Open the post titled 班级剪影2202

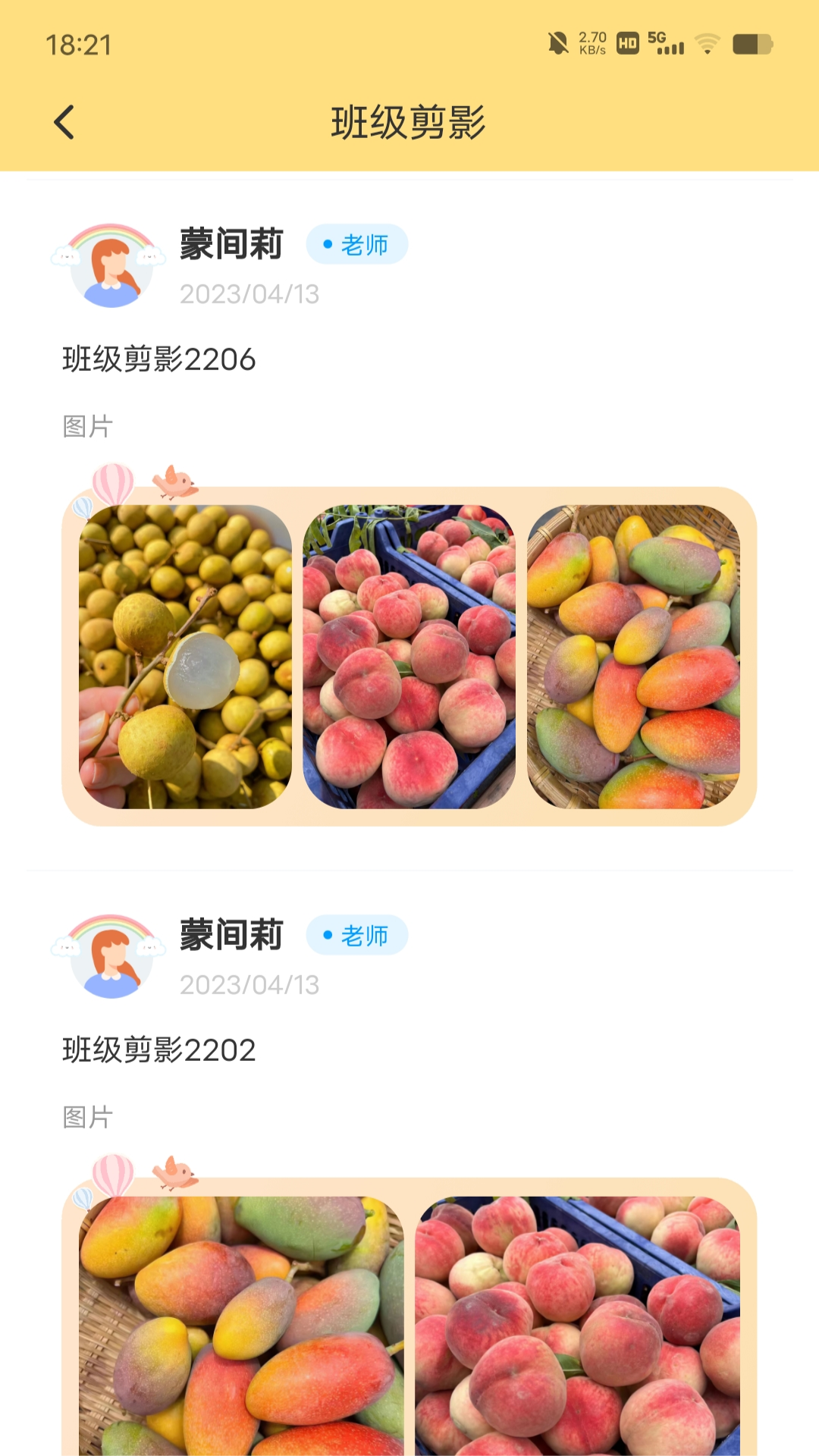click(158, 1050)
